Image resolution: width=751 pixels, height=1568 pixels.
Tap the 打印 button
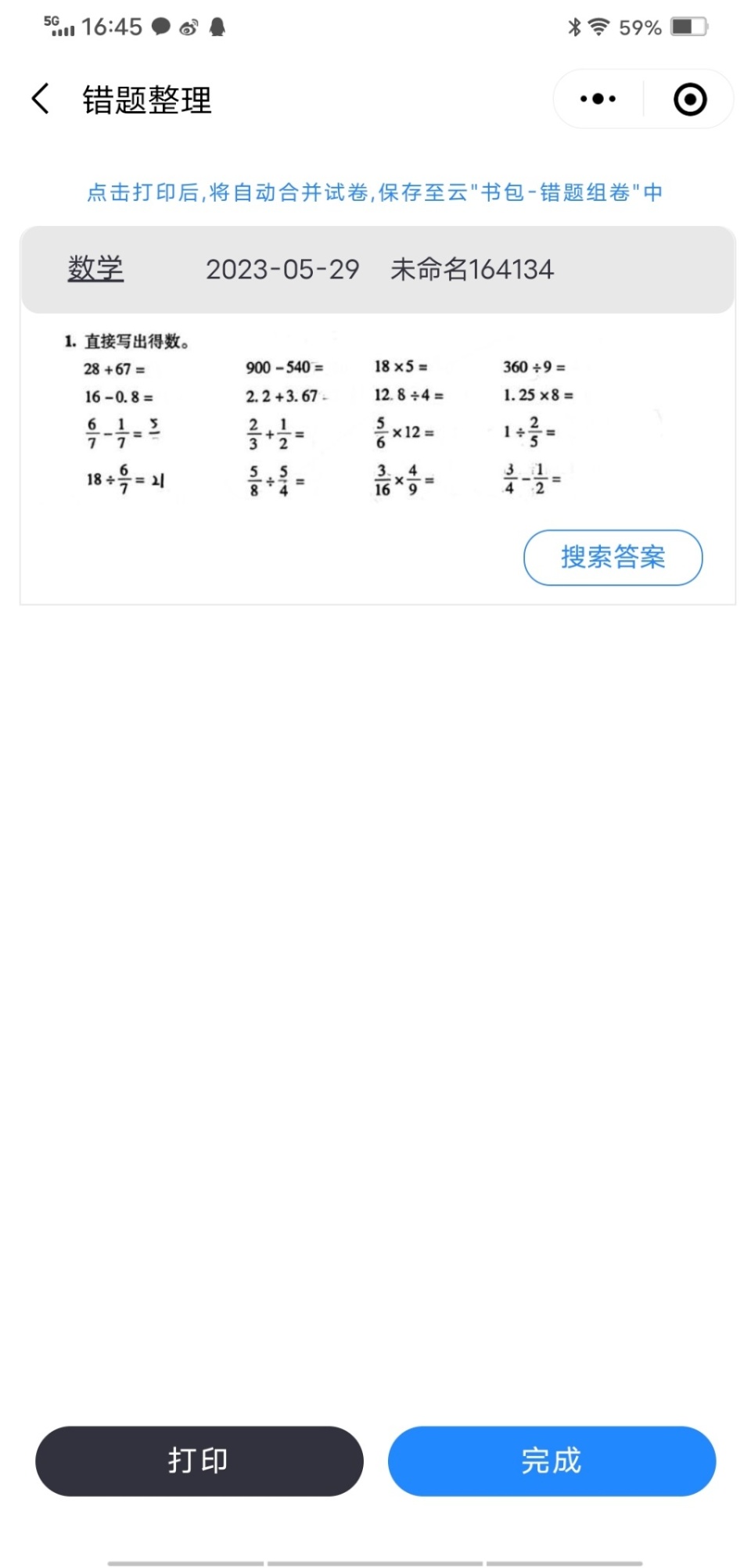coord(199,1461)
